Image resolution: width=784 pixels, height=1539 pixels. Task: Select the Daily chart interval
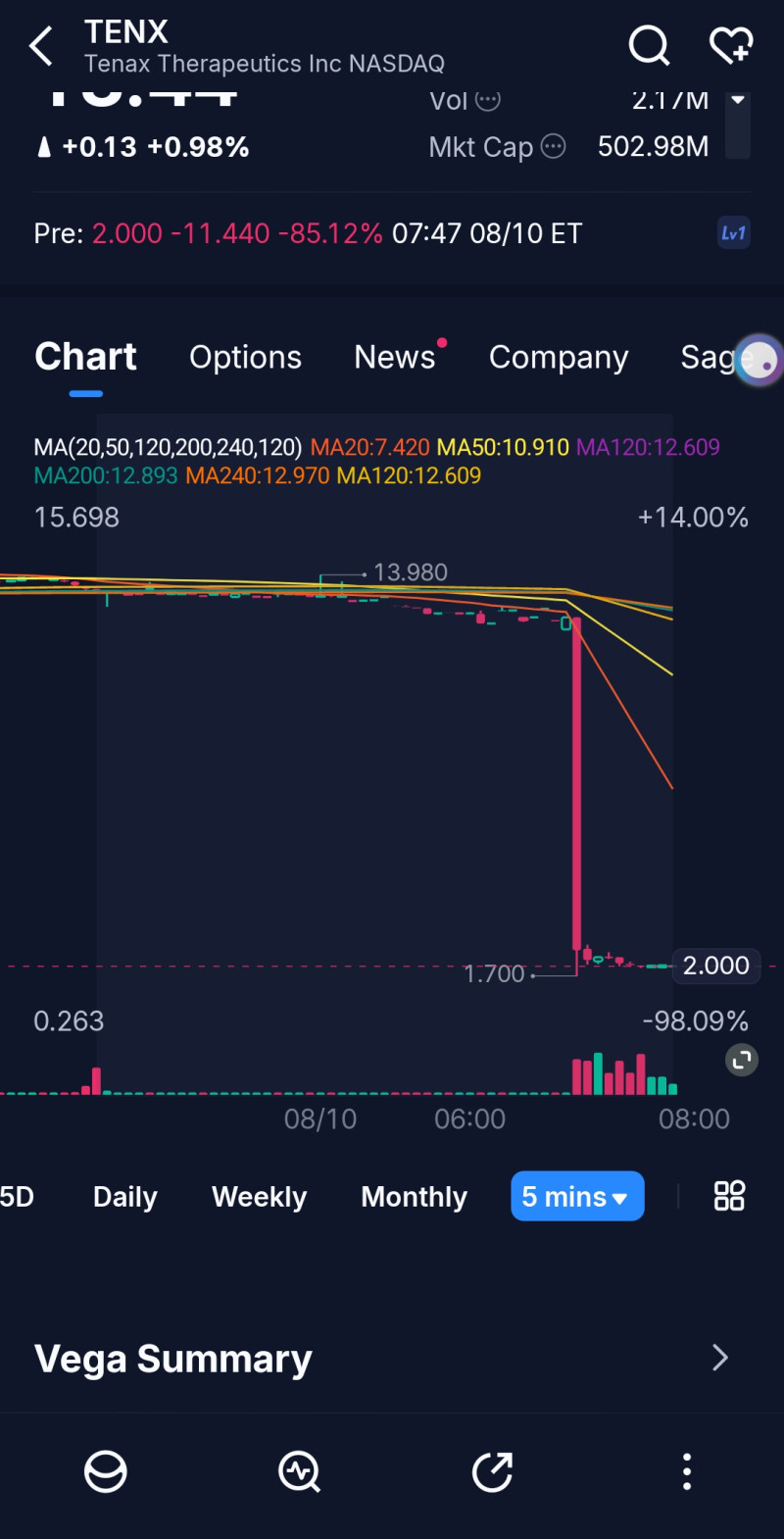pos(125,1197)
